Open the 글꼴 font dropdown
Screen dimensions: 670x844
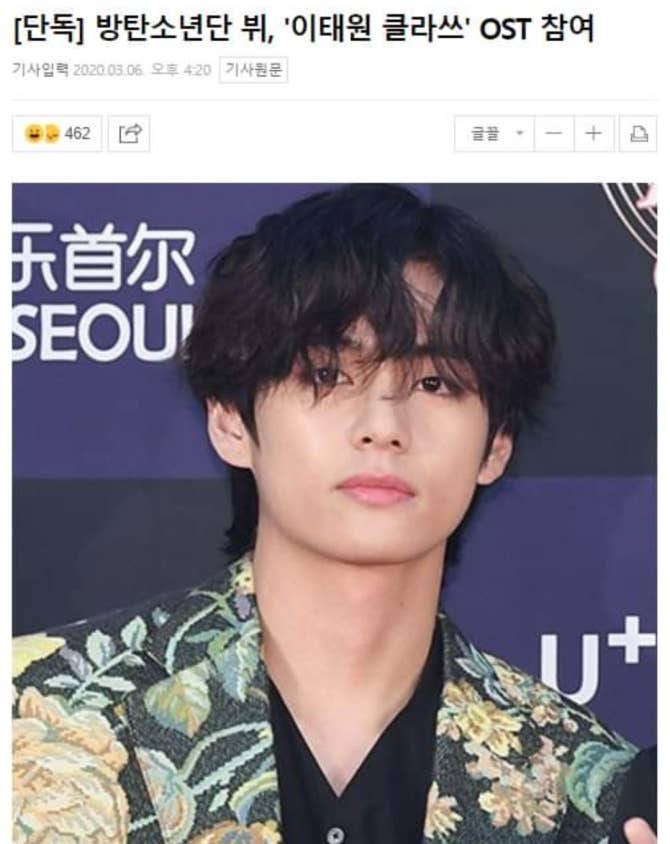(x=494, y=133)
